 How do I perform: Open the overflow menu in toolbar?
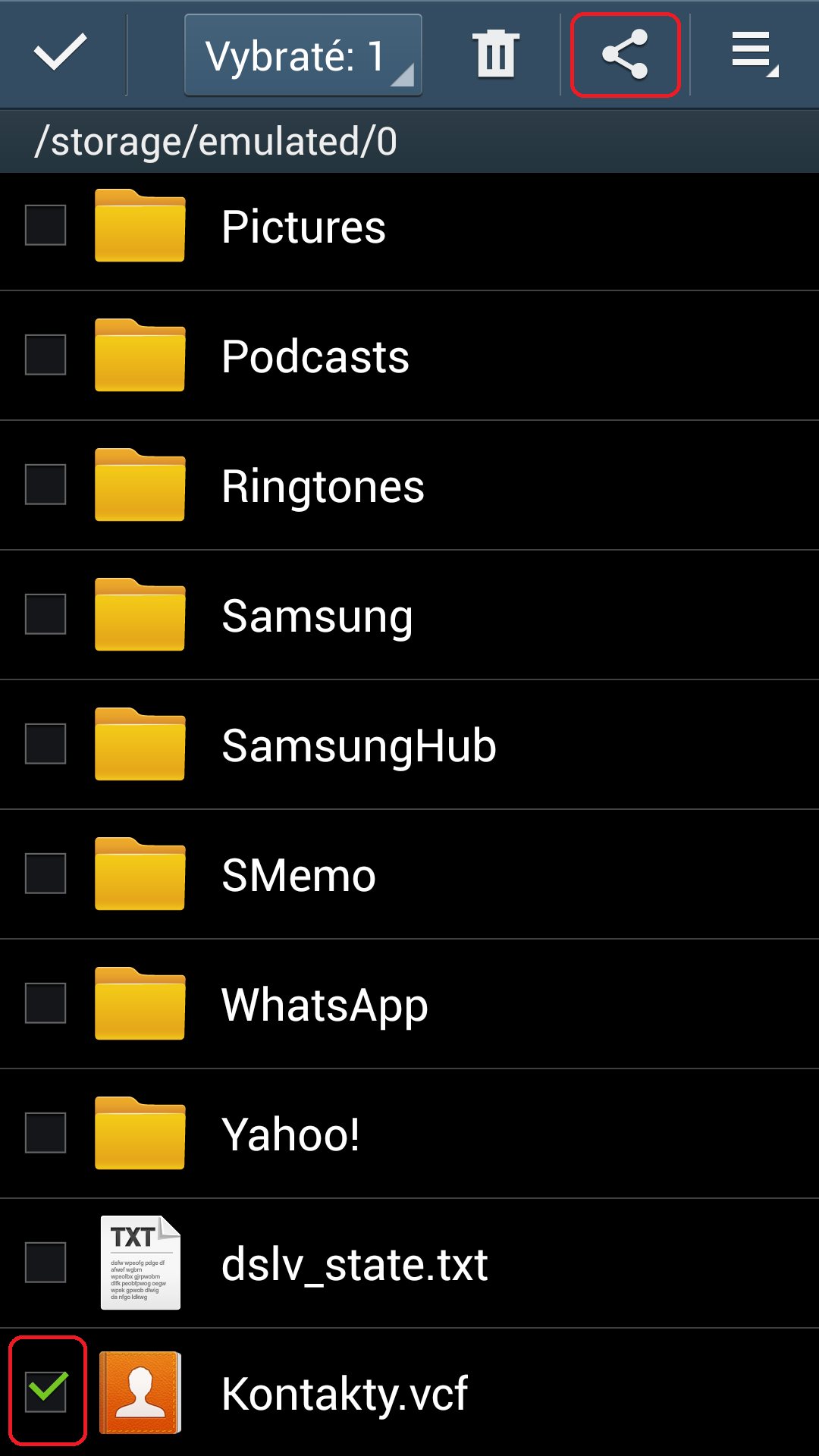tap(755, 55)
